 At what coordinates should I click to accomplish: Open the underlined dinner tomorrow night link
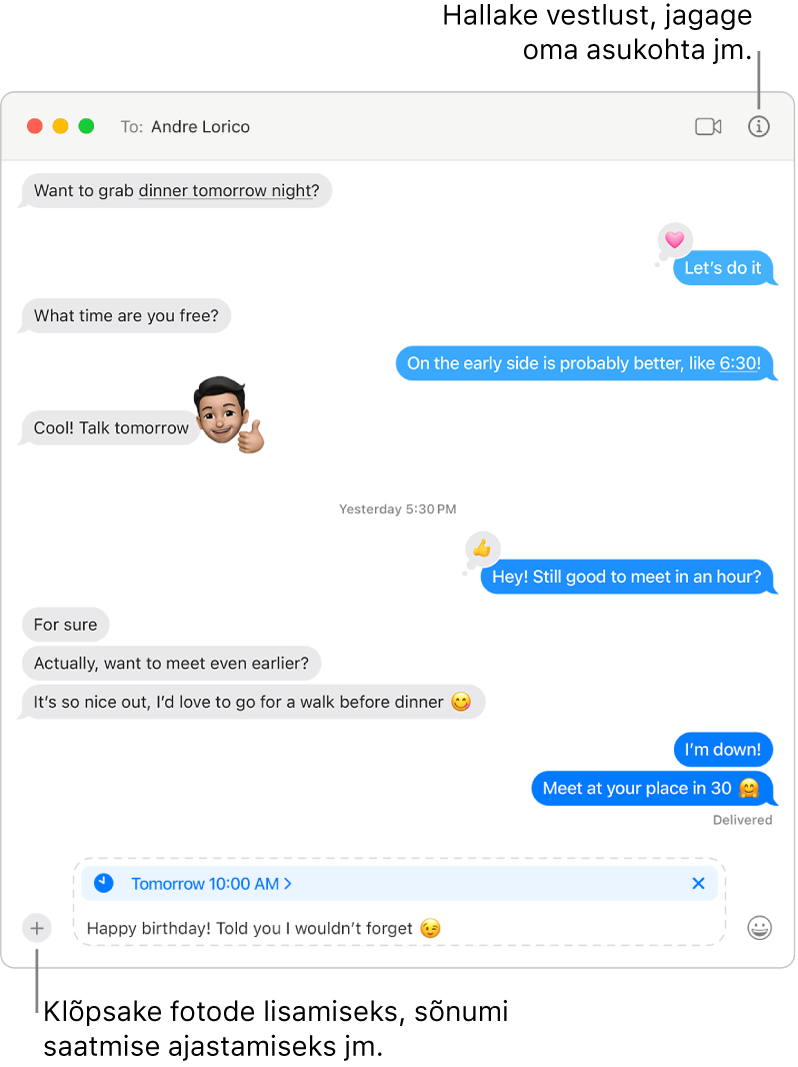click(227, 190)
